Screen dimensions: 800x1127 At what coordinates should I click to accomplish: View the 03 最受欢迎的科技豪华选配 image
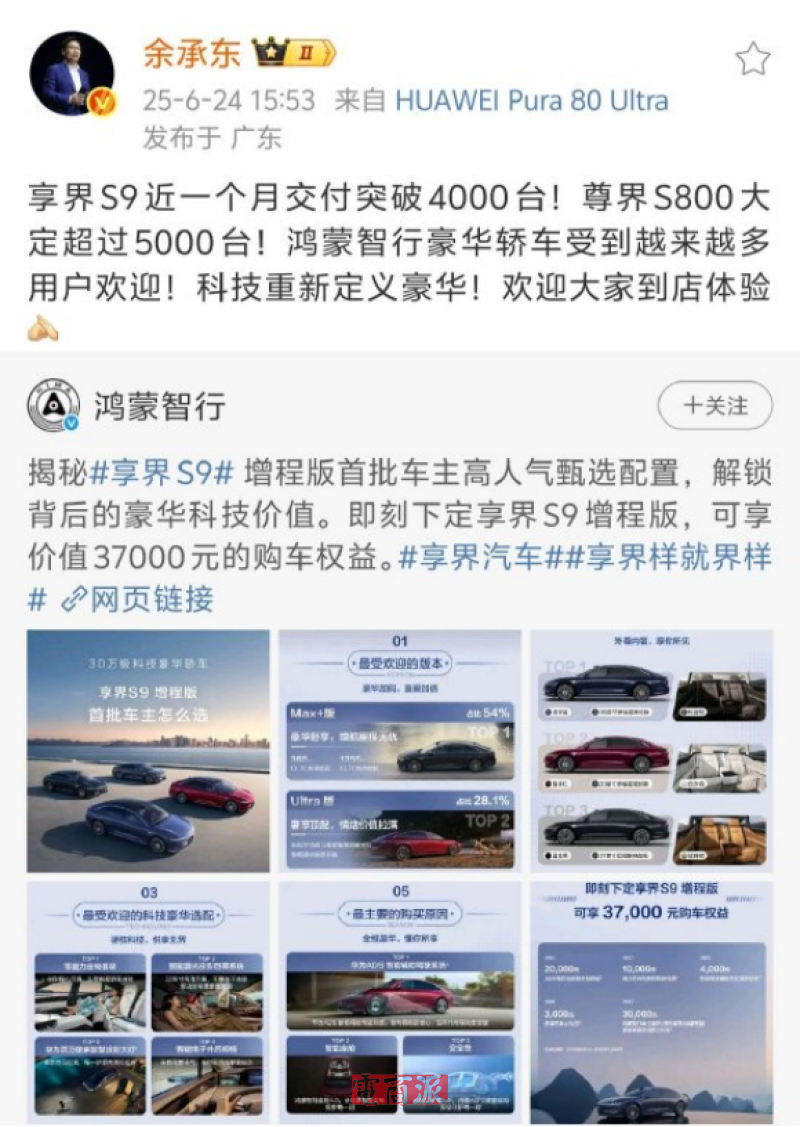coord(148,1000)
